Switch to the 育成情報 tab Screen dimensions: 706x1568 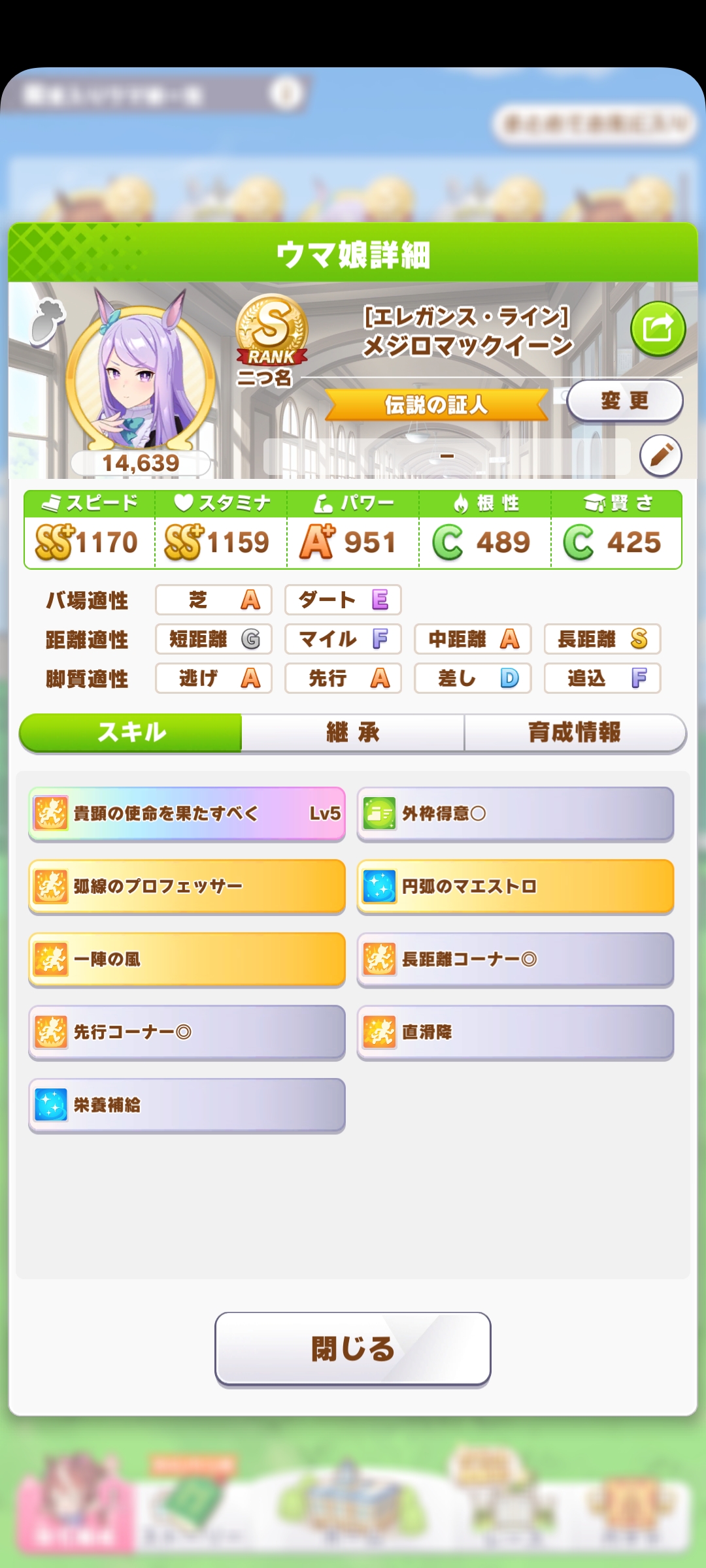click(x=575, y=732)
